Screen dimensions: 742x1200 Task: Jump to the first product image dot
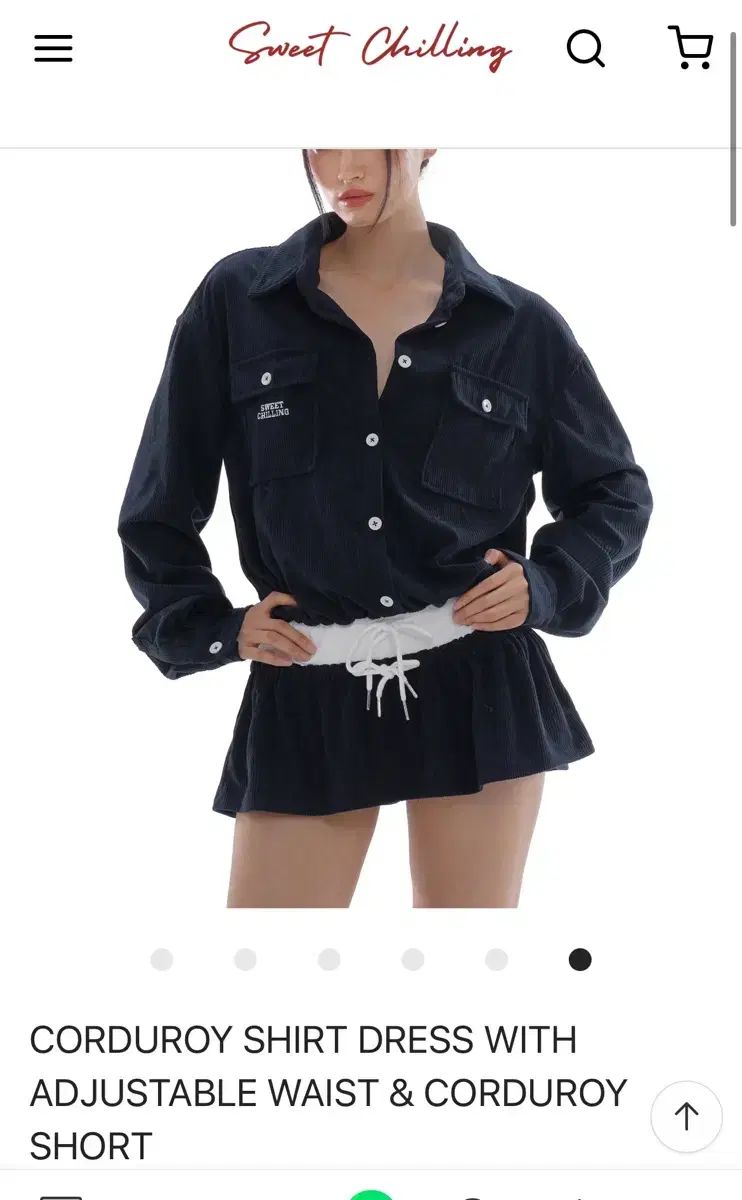[162, 960]
